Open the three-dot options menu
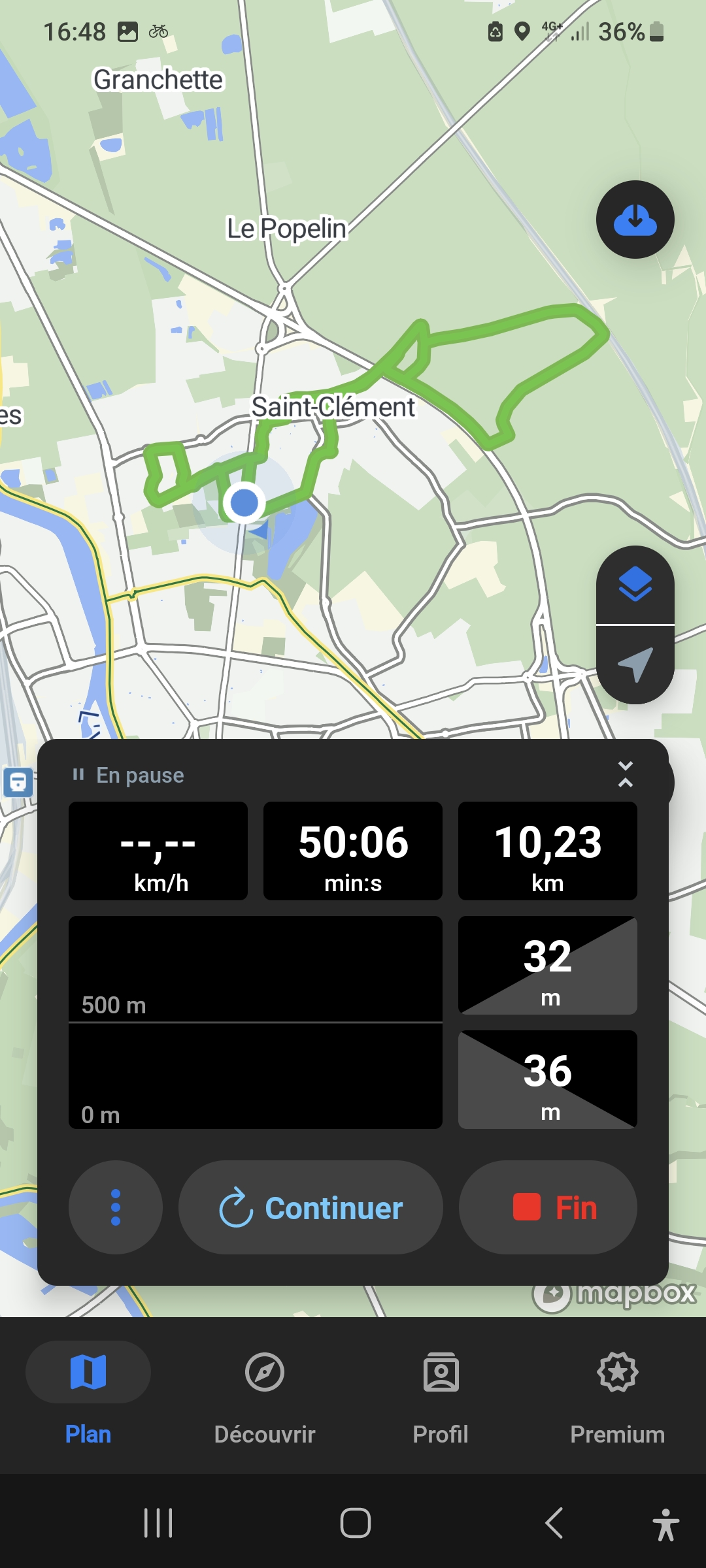Viewport: 706px width, 1568px height. coord(116,1207)
